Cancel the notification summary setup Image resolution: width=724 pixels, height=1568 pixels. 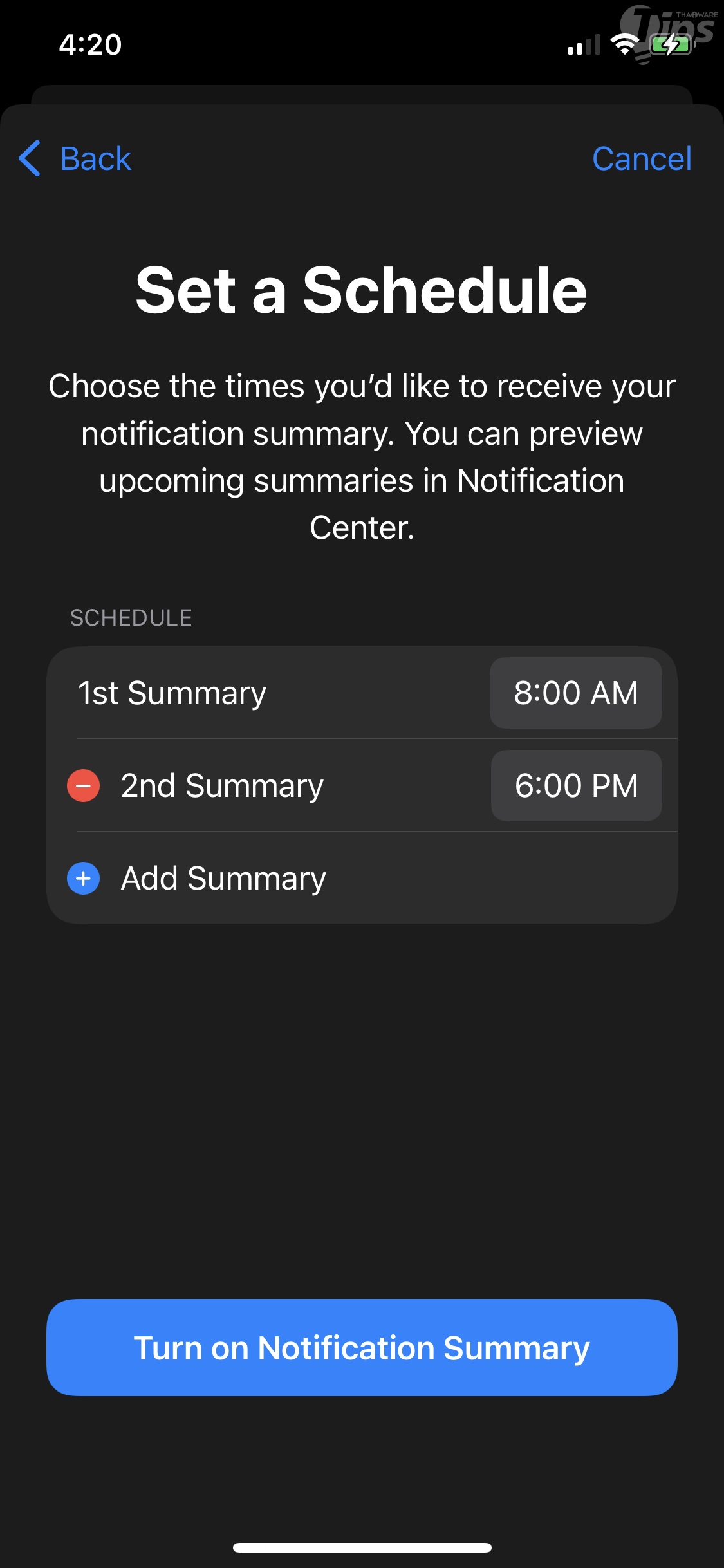(x=642, y=158)
